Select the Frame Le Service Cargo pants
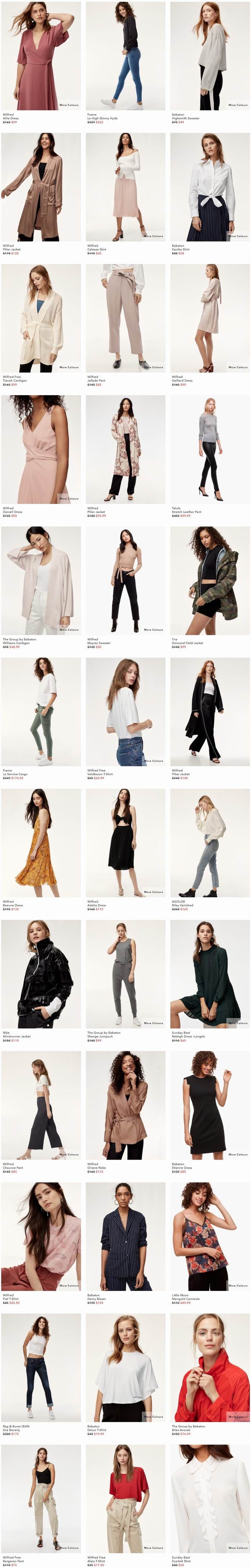The height and width of the screenshot is (1568, 251). (41, 711)
